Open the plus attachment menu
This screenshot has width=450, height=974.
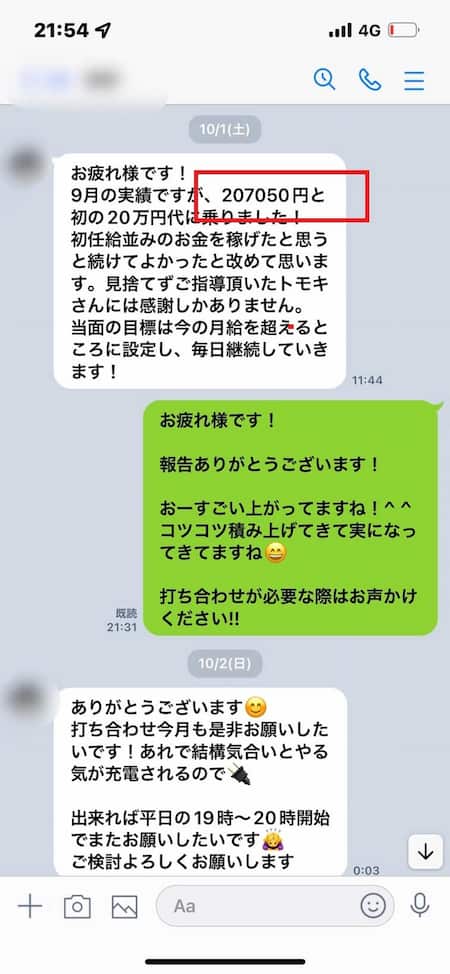click(x=29, y=906)
